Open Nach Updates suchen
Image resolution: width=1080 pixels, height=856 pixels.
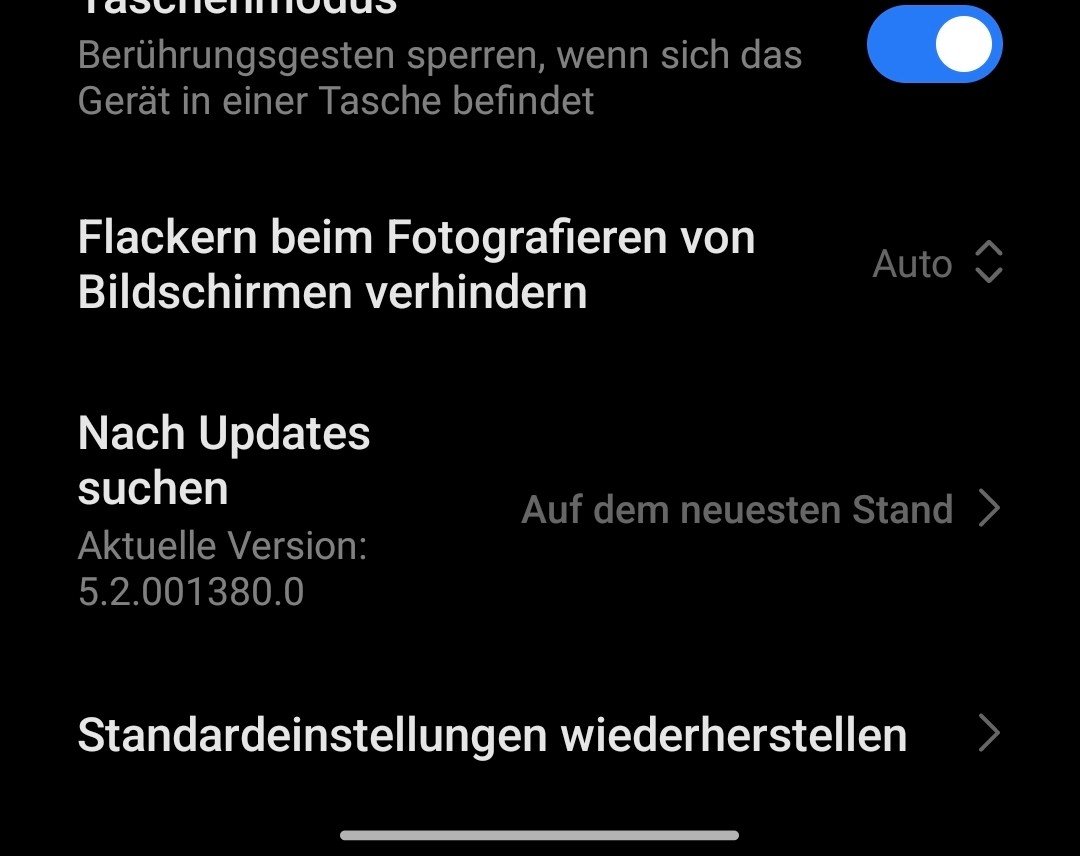(540, 509)
